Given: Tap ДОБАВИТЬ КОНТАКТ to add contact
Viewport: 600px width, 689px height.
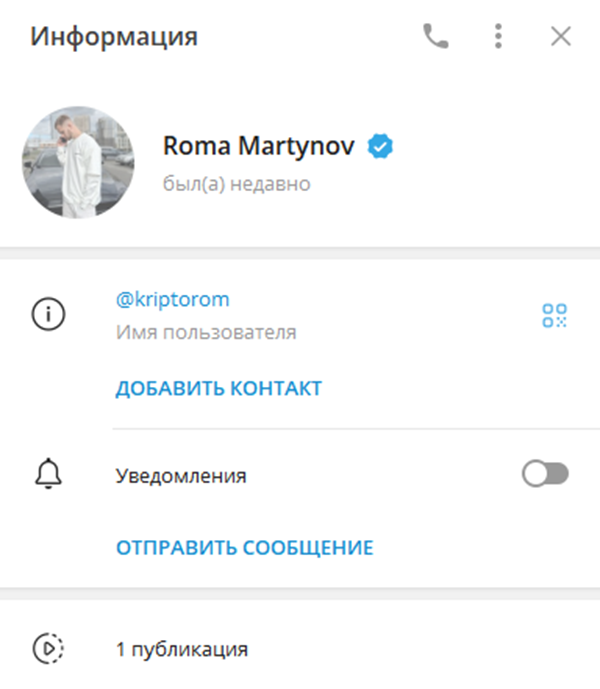Looking at the screenshot, I should 219,388.
